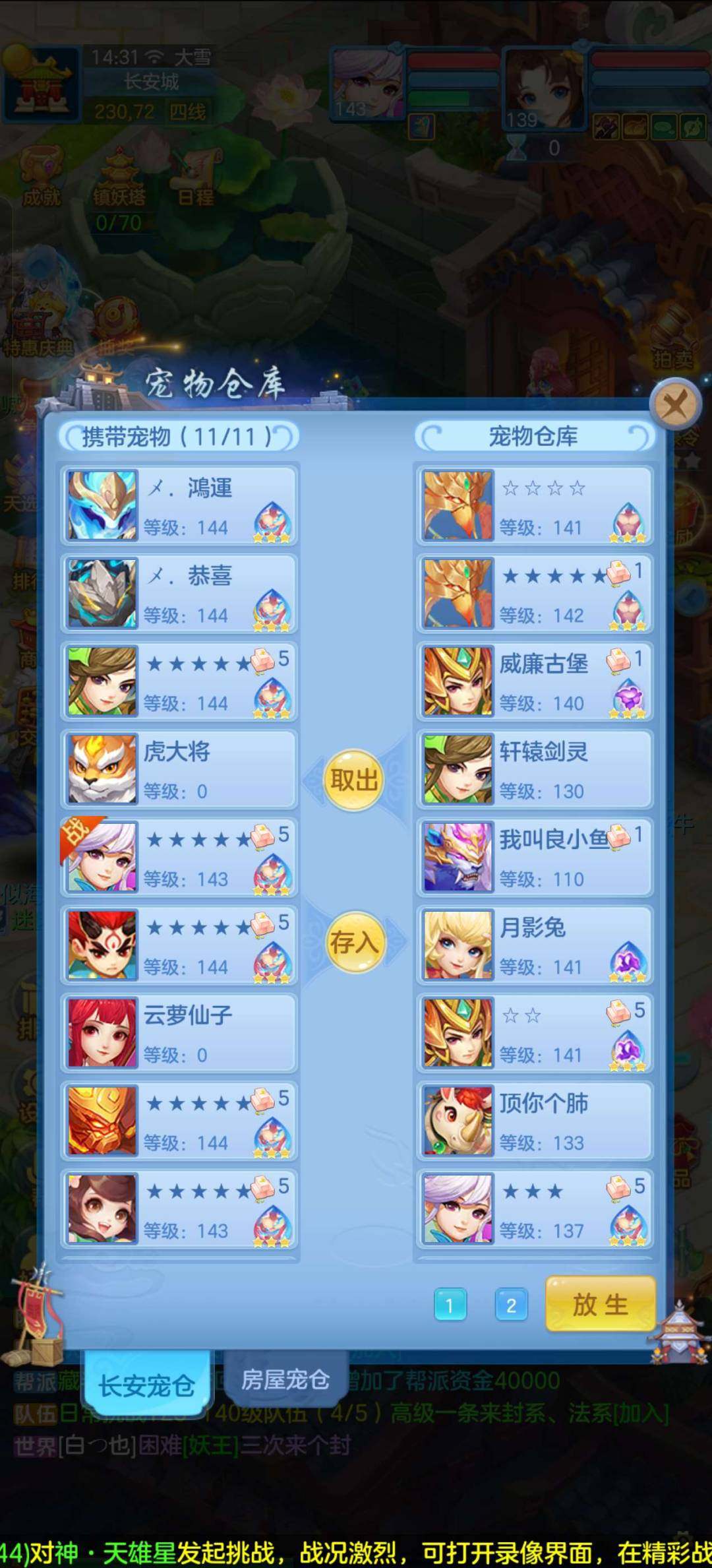Select the 虎大将 pet entry
This screenshot has width=712, height=1568.
click(178, 768)
